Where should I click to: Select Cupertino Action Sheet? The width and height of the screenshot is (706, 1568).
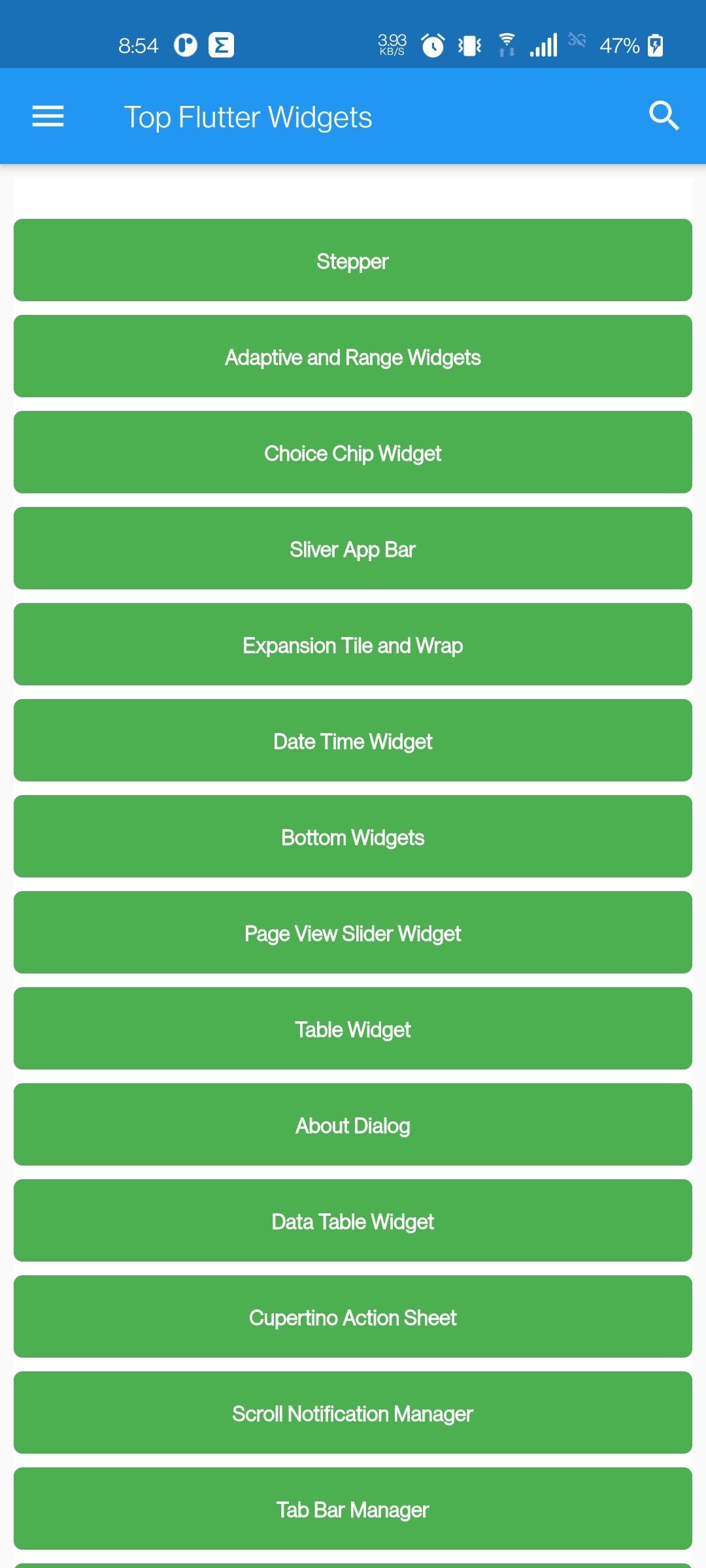(353, 1316)
